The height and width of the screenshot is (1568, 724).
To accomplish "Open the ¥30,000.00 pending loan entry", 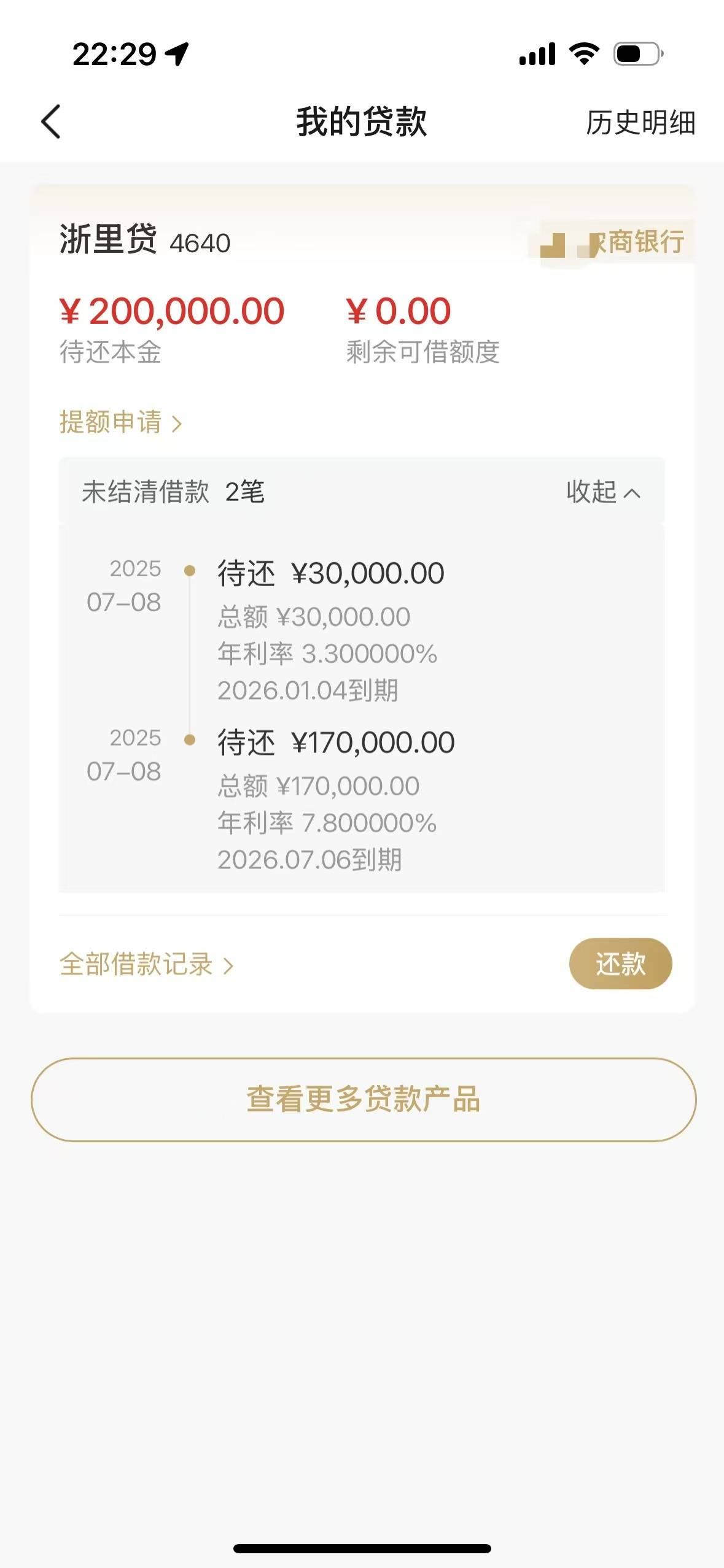I will 361,629.
